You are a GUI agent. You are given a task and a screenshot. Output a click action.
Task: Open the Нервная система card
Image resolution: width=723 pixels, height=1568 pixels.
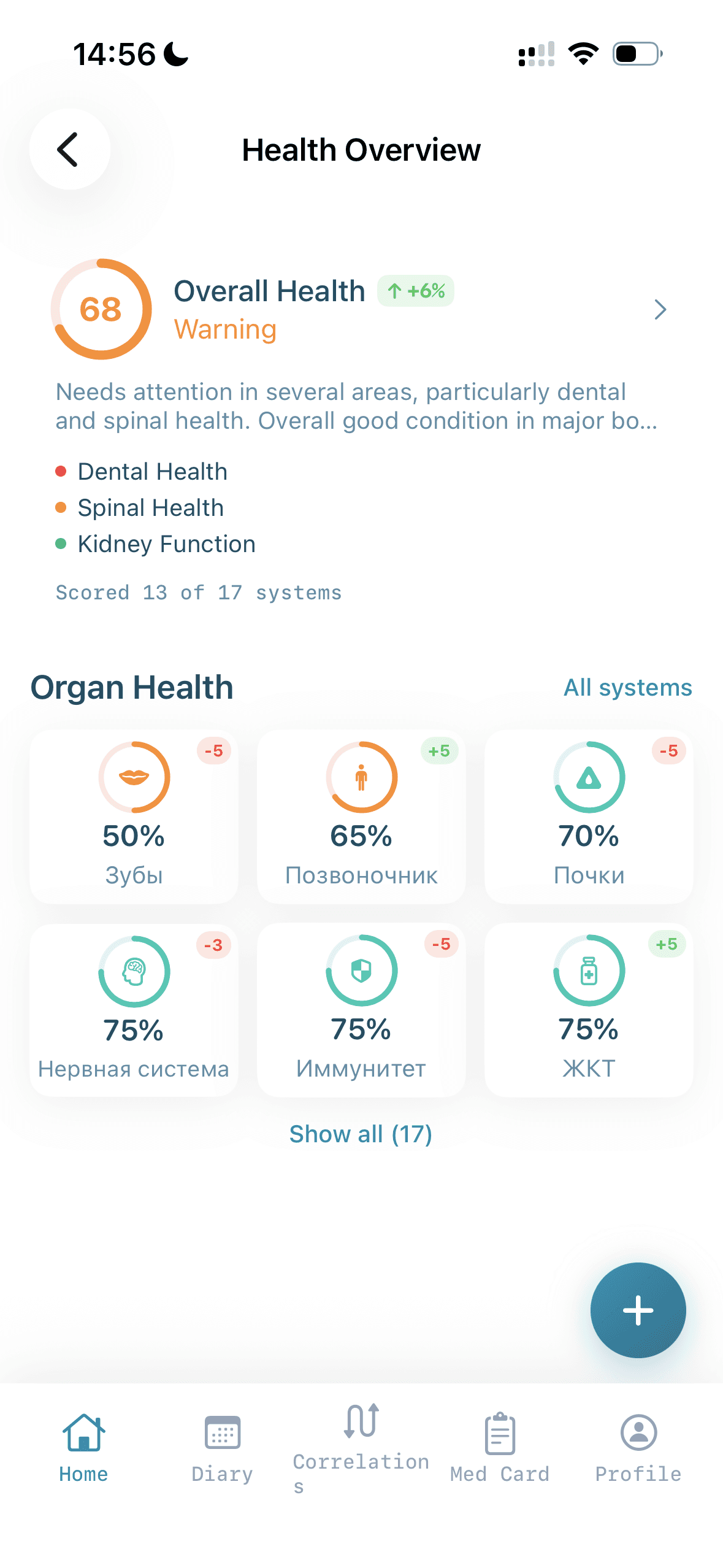(134, 1010)
